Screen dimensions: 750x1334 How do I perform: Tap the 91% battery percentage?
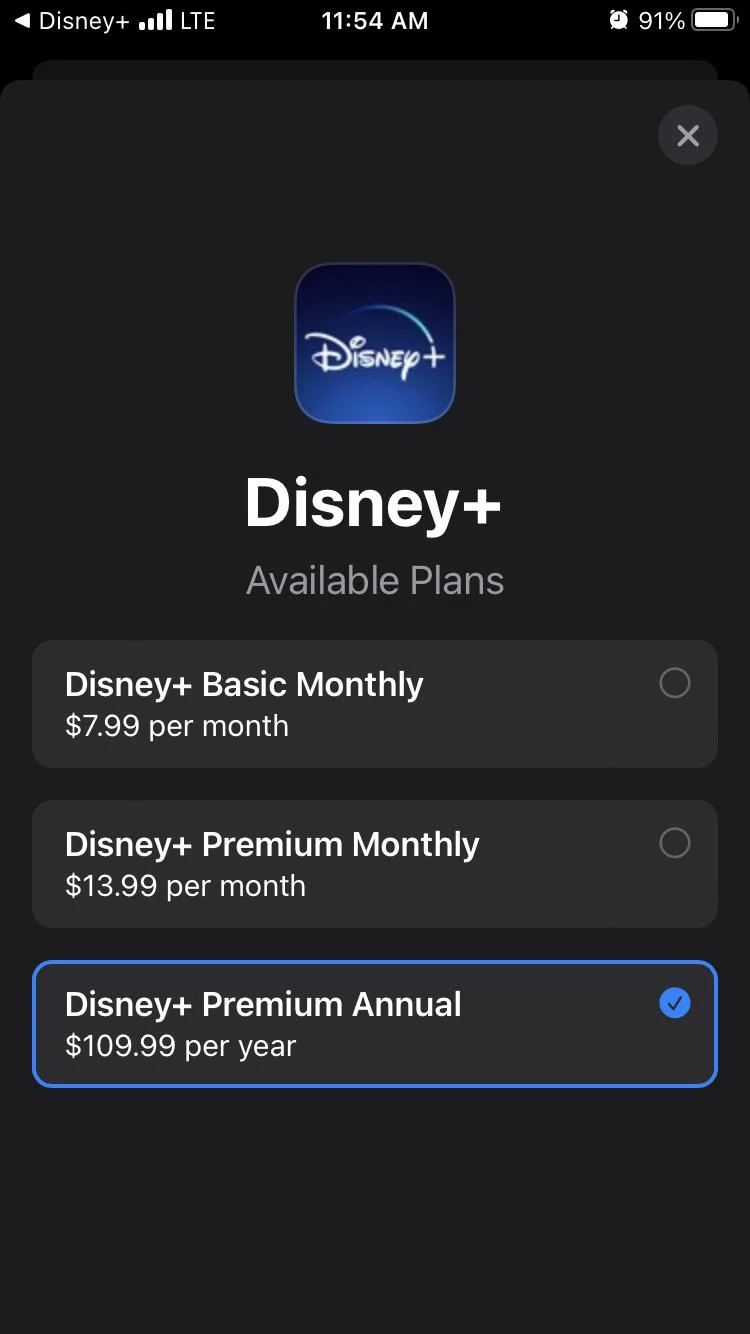click(x=659, y=19)
